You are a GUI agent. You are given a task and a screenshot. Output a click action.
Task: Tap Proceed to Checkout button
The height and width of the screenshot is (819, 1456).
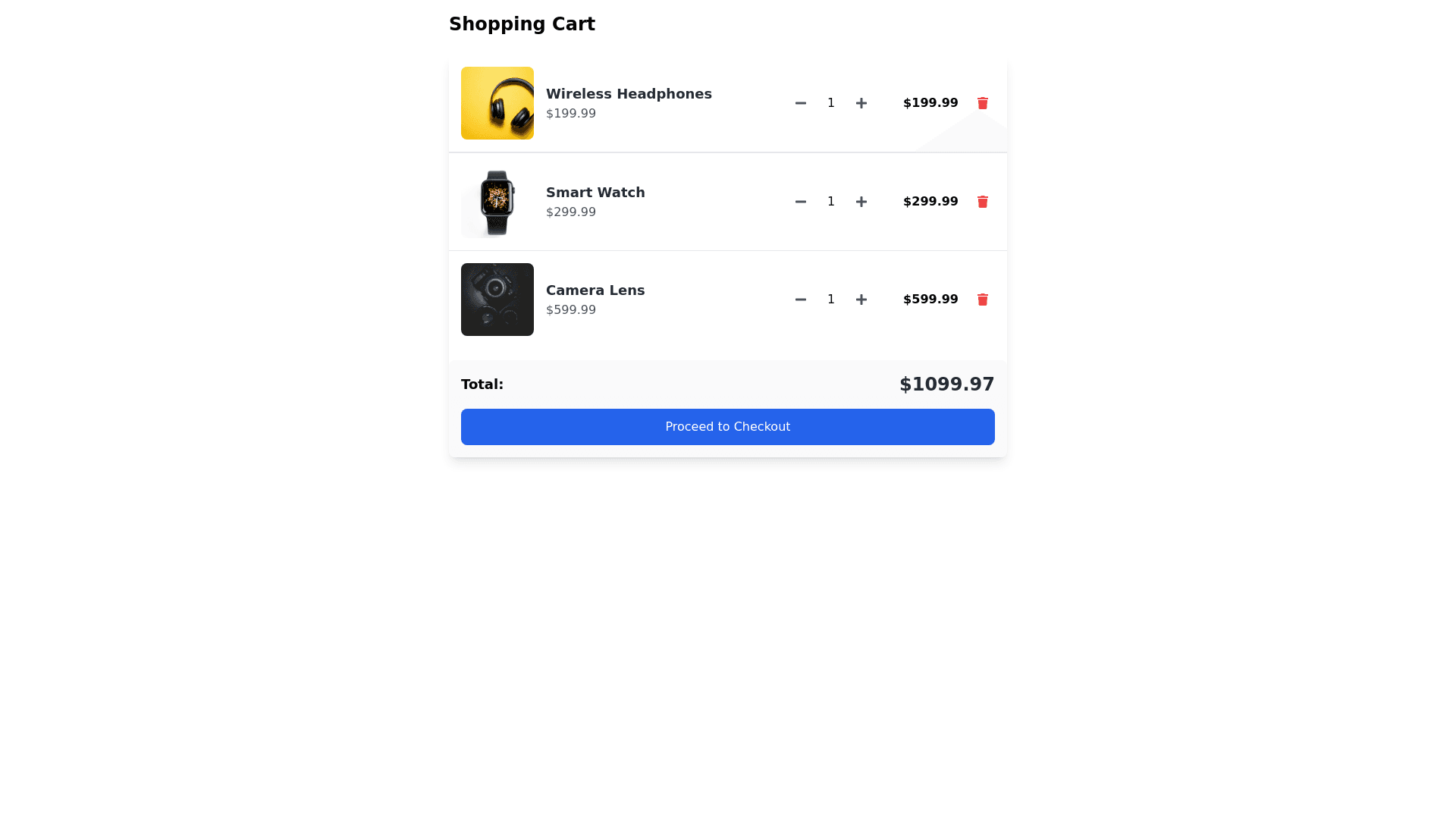pos(728,427)
